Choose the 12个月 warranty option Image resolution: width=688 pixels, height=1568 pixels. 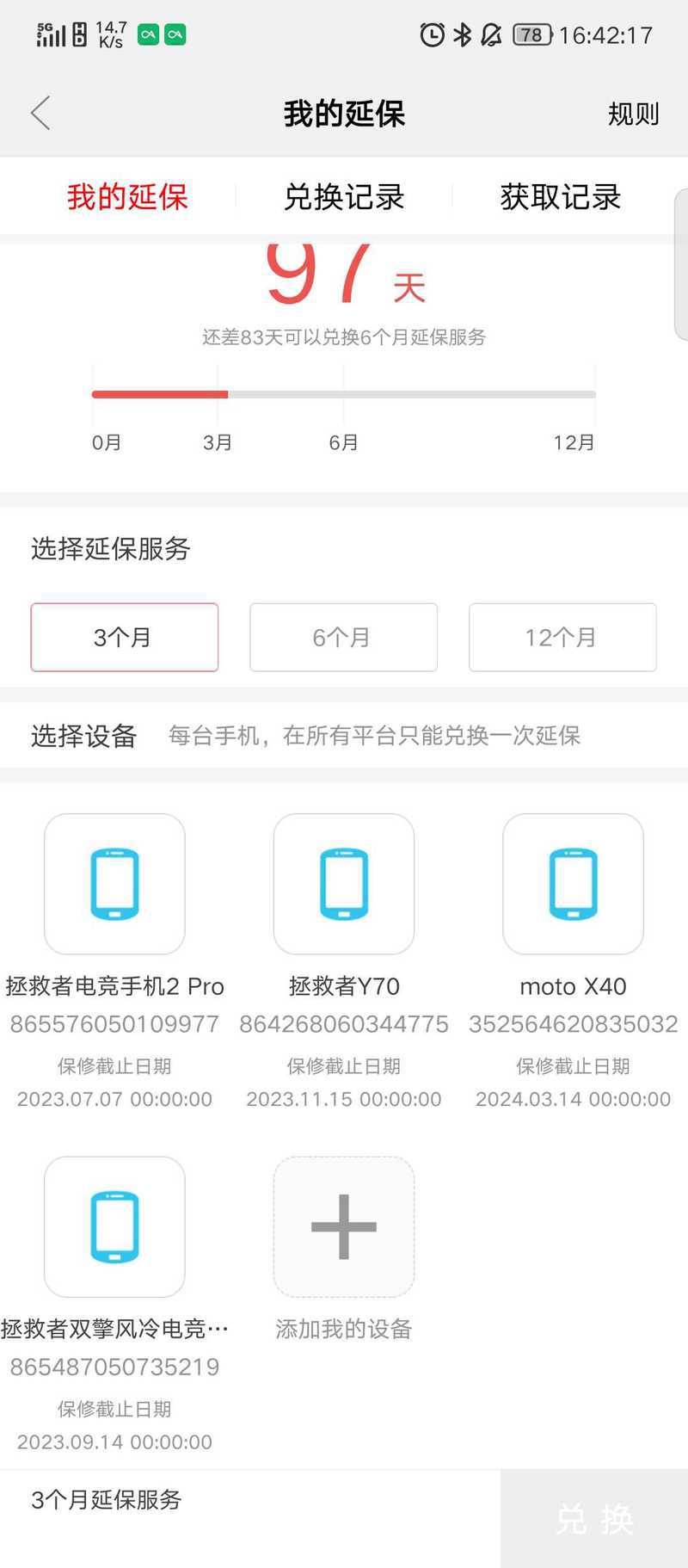(x=562, y=637)
